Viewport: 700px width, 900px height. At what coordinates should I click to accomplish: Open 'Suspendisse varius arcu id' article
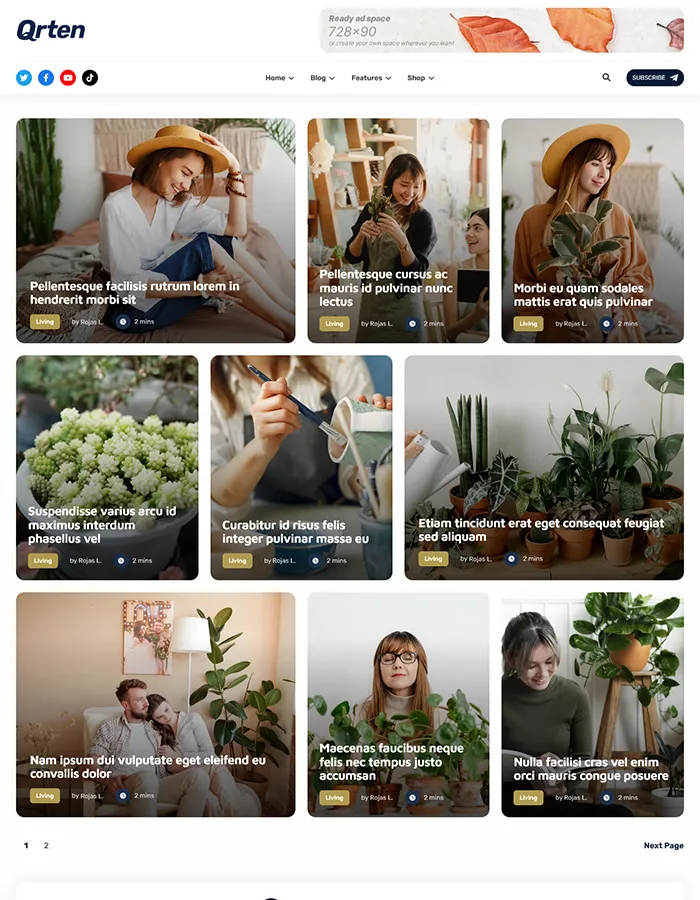point(102,525)
